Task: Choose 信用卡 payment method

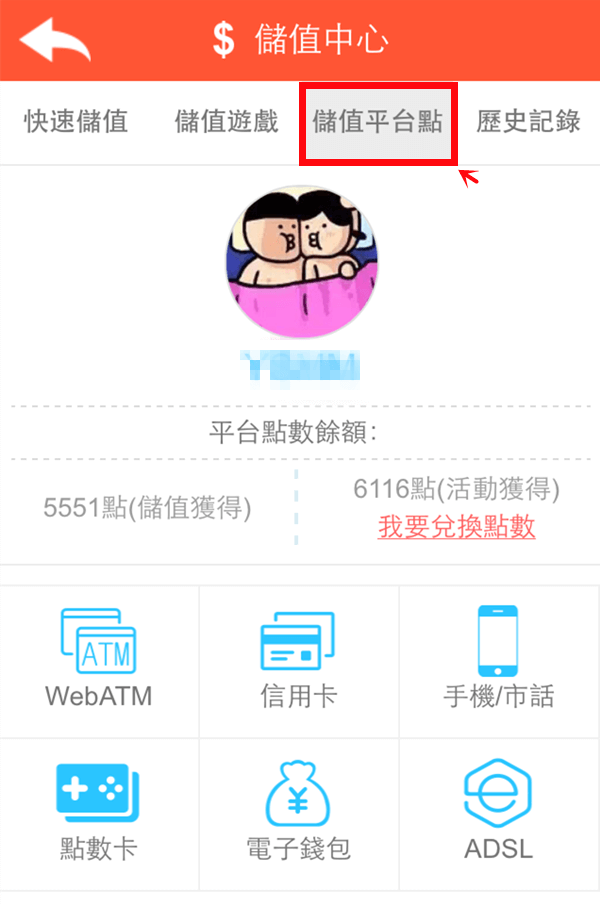Action: (298, 660)
